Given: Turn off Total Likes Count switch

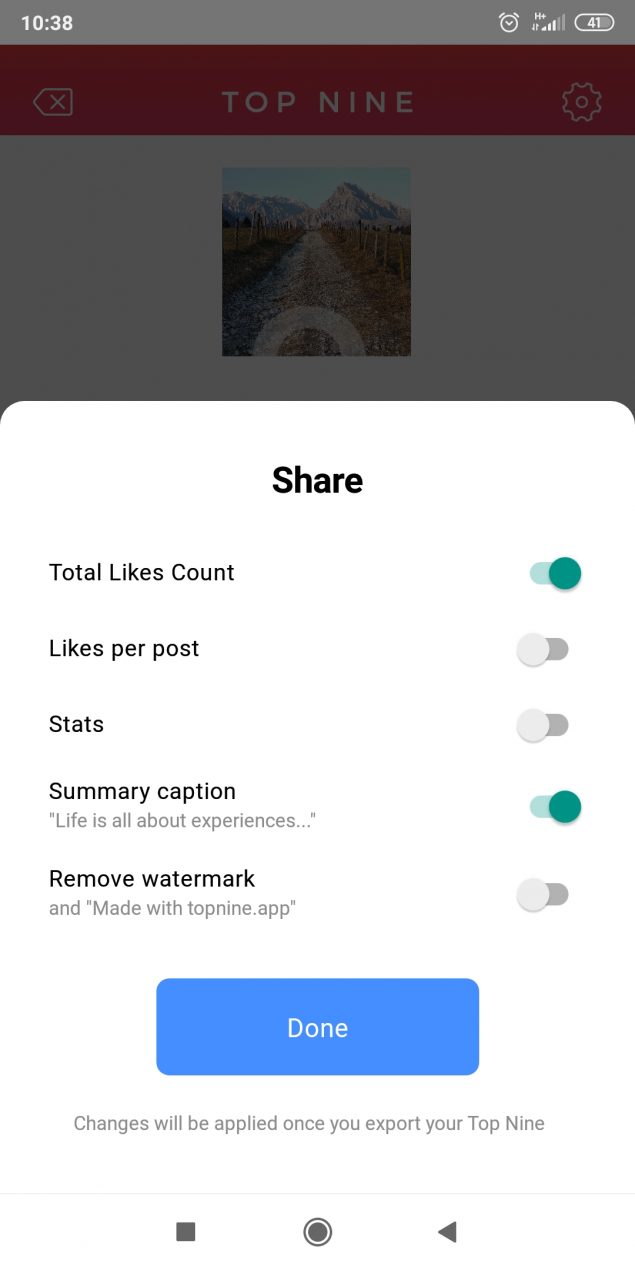Looking at the screenshot, I should pyautogui.click(x=555, y=573).
